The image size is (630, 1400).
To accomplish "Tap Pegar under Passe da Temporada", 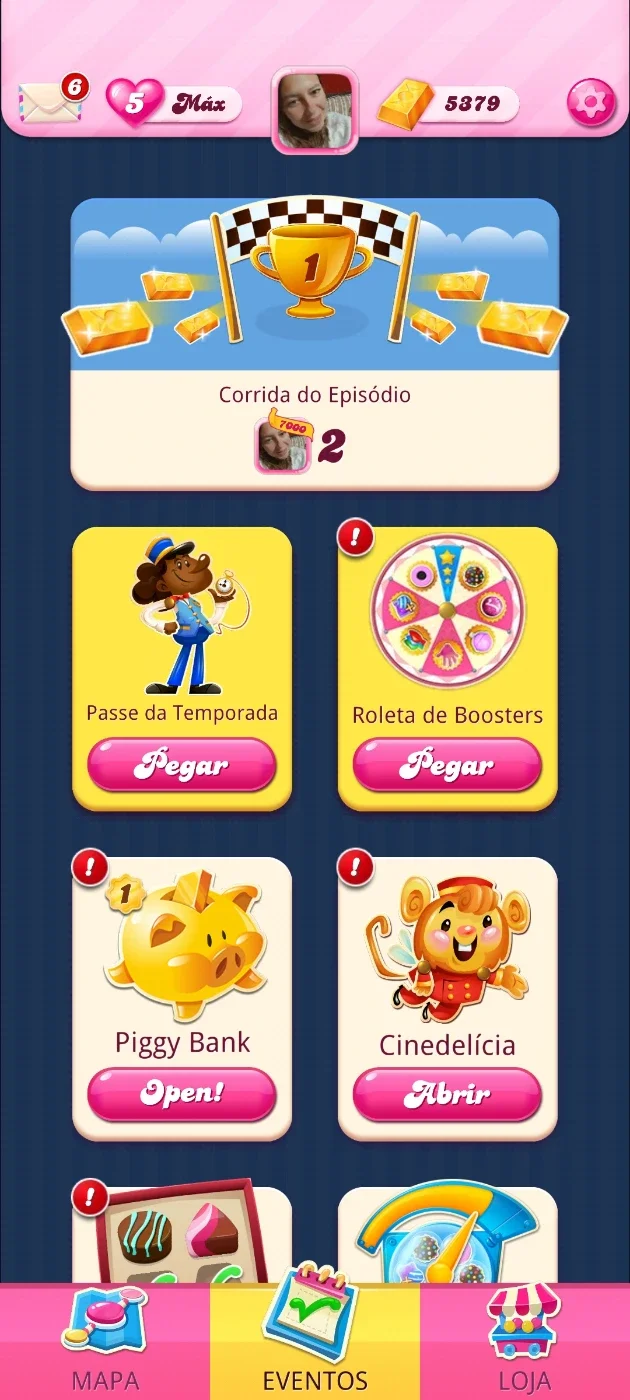I will click(x=182, y=766).
